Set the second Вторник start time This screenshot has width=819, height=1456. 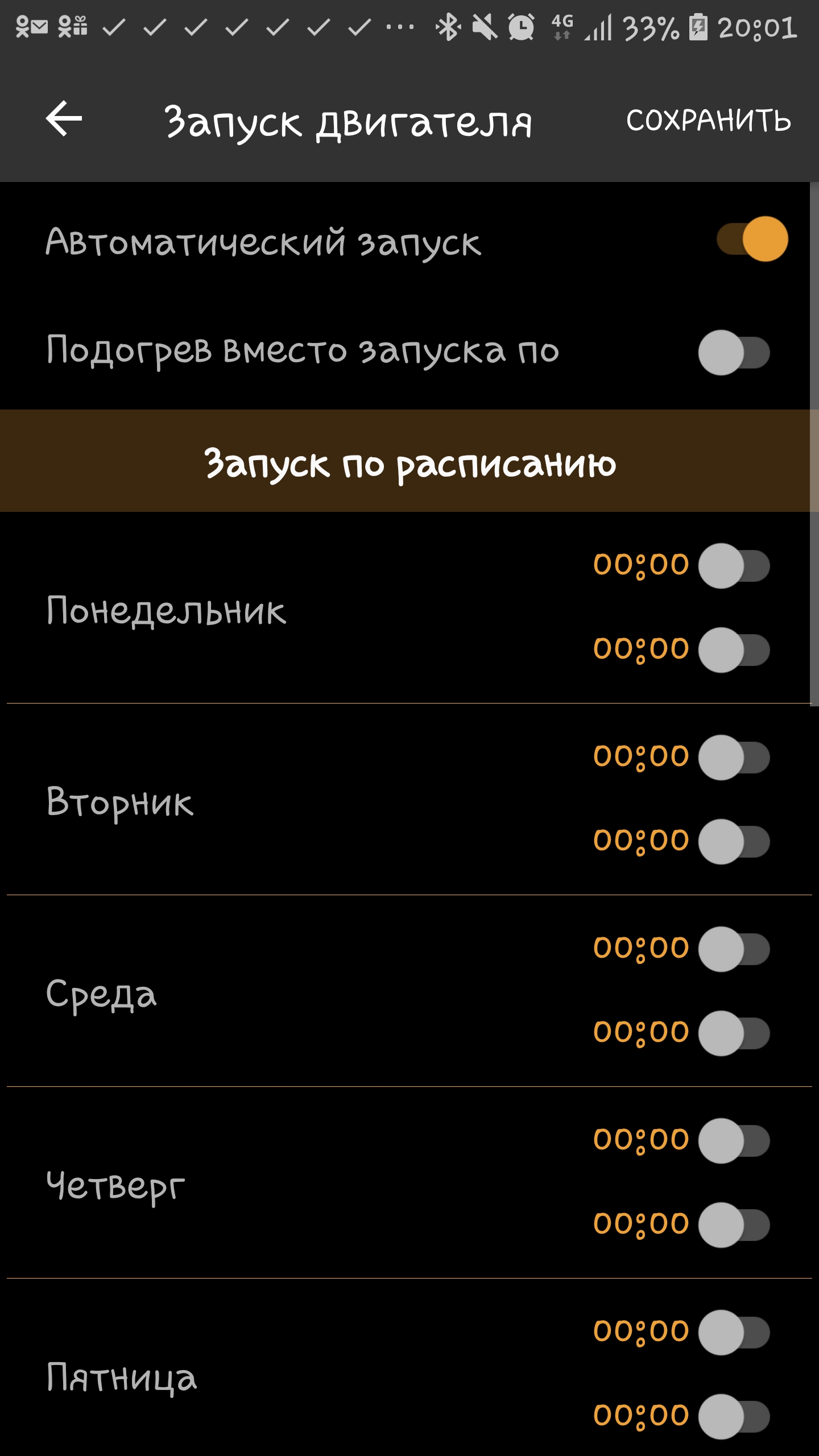click(x=640, y=841)
